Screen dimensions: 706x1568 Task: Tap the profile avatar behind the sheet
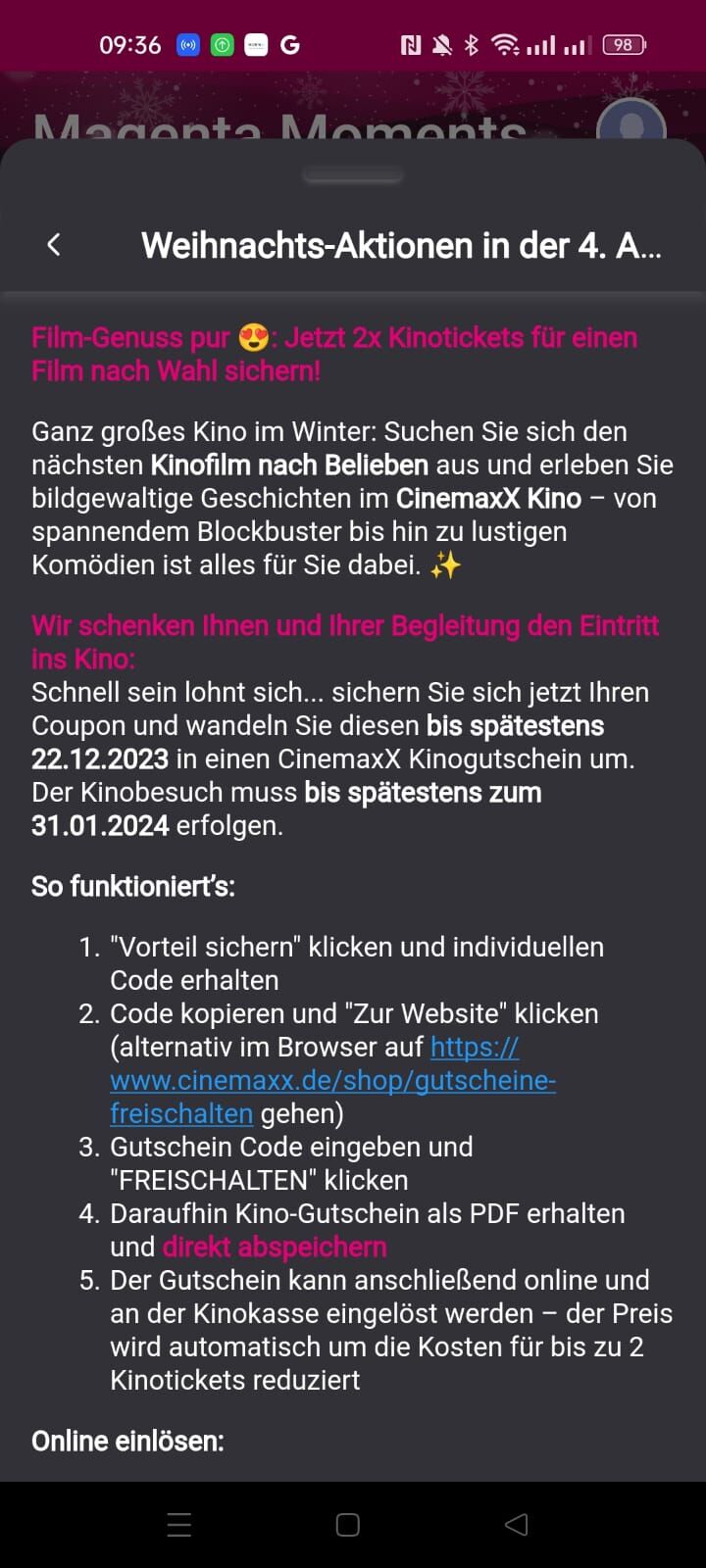(631, 122)
